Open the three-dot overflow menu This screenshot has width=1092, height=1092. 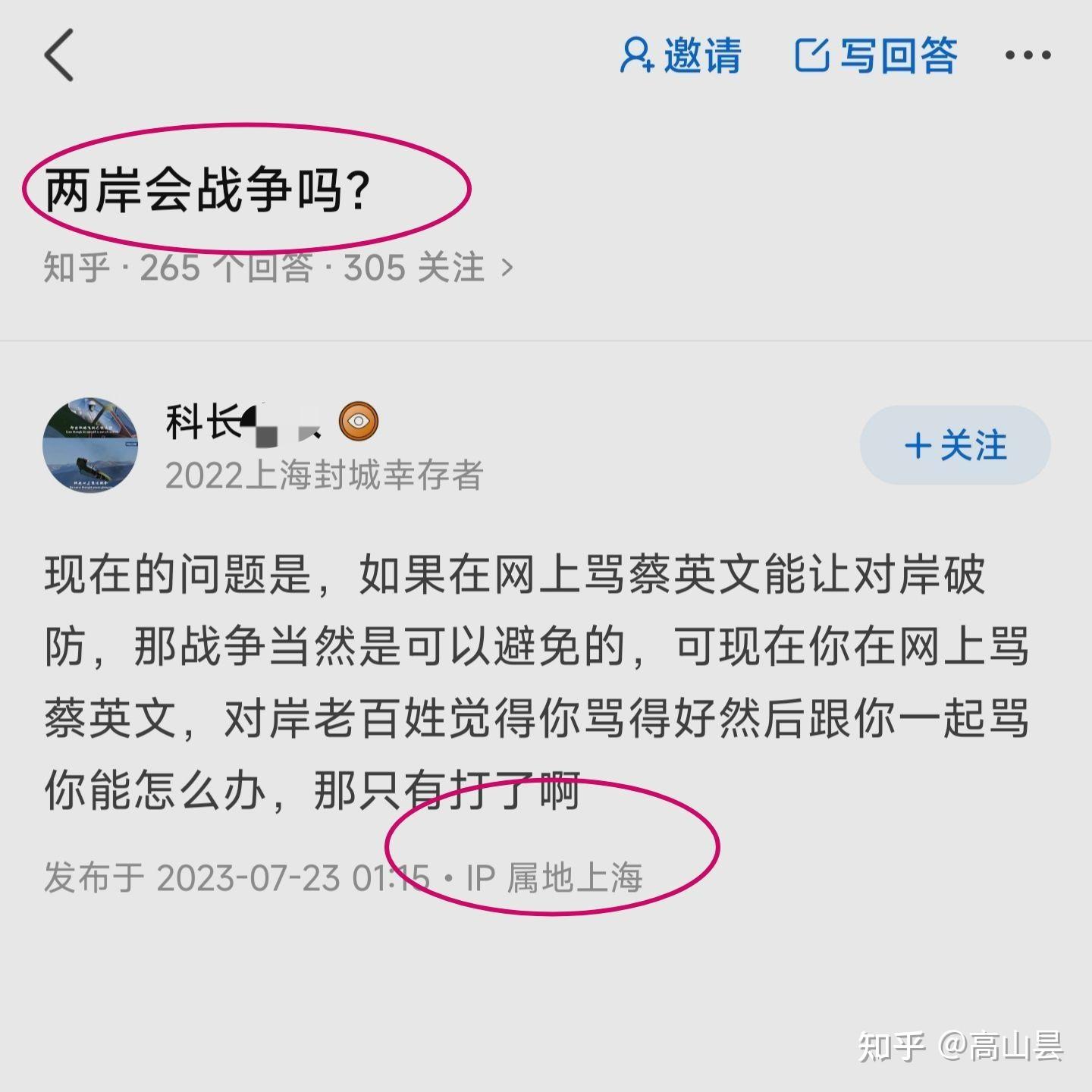[1028, 55]
